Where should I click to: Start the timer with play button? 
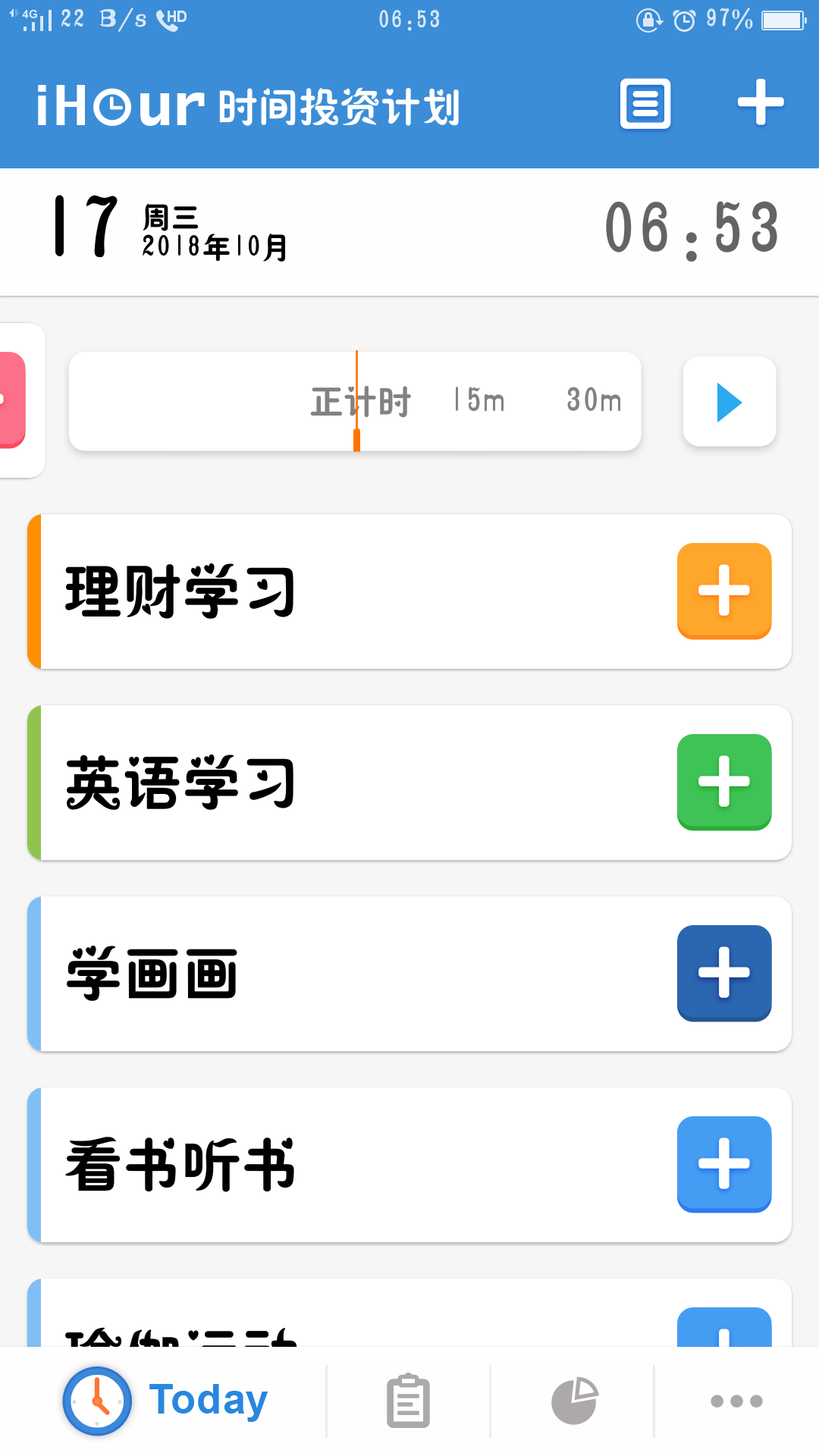730,401
